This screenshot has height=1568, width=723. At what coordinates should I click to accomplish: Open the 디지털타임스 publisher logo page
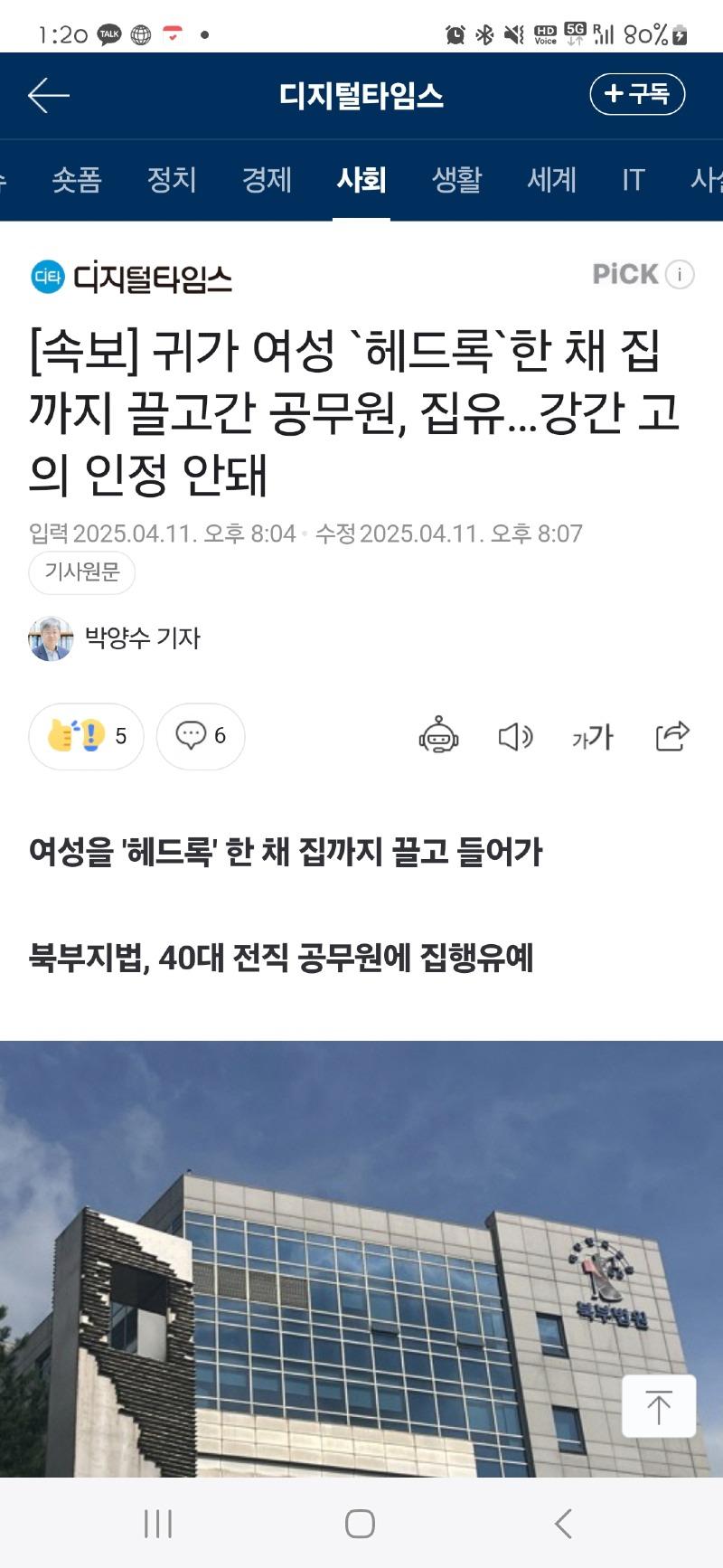point(131,278)
